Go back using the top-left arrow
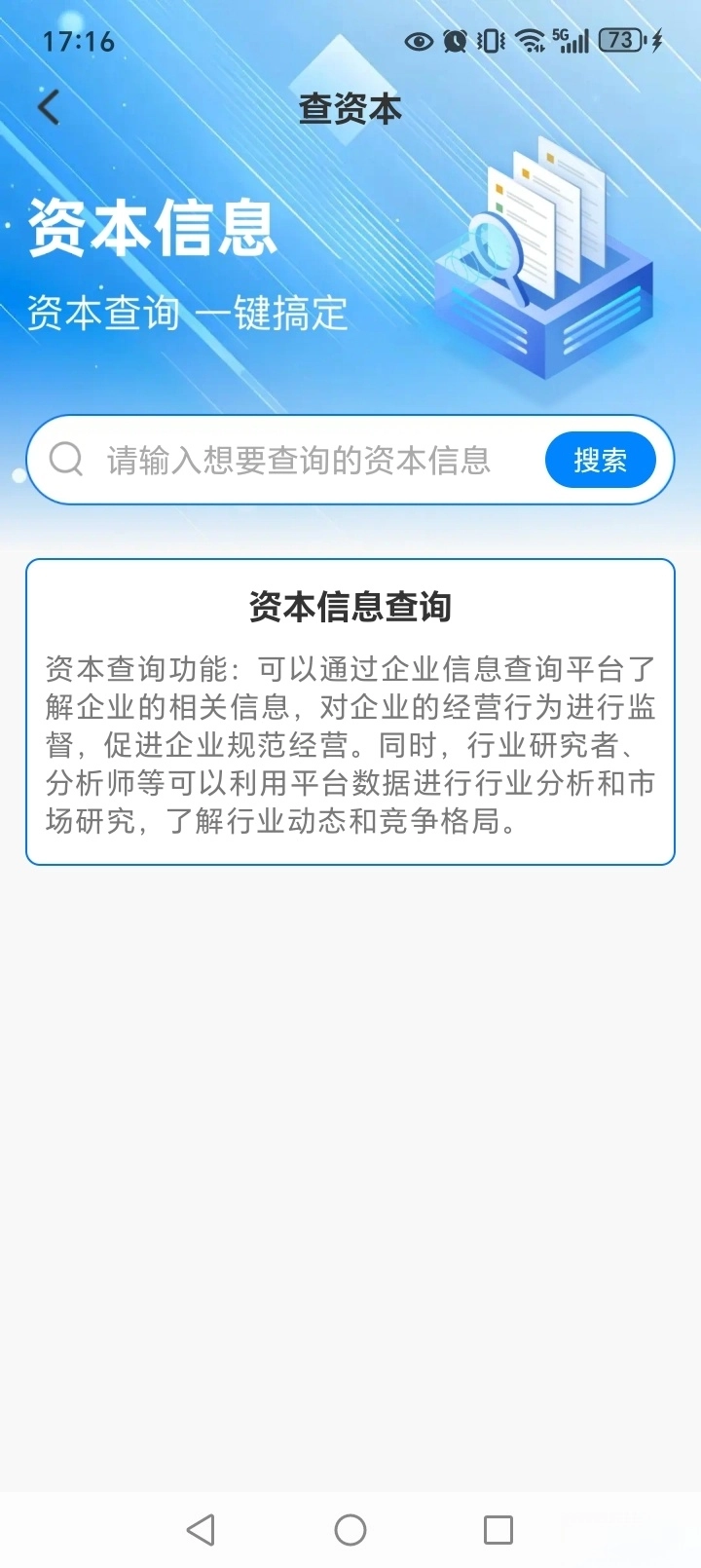 [49, 107]
